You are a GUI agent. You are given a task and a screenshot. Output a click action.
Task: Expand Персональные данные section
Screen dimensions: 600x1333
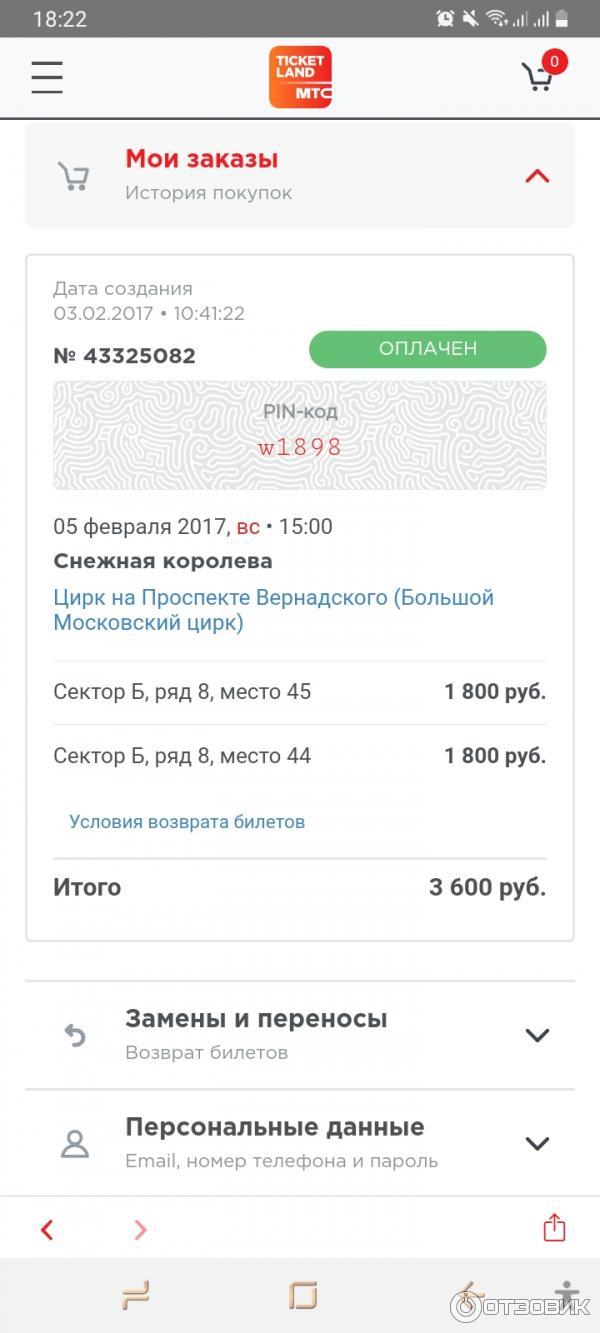(537, 1143)
